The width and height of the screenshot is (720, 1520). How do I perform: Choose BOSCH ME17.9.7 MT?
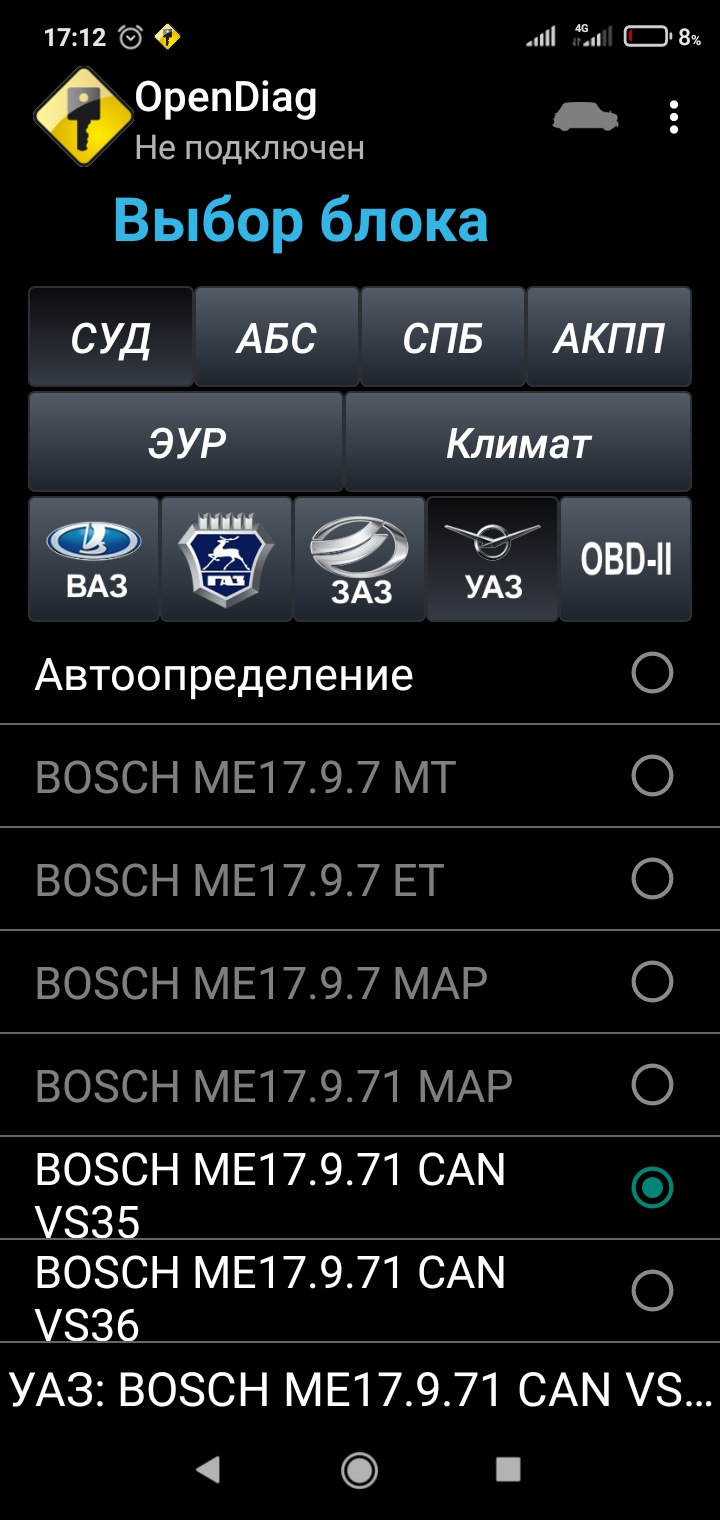(652, 776)
